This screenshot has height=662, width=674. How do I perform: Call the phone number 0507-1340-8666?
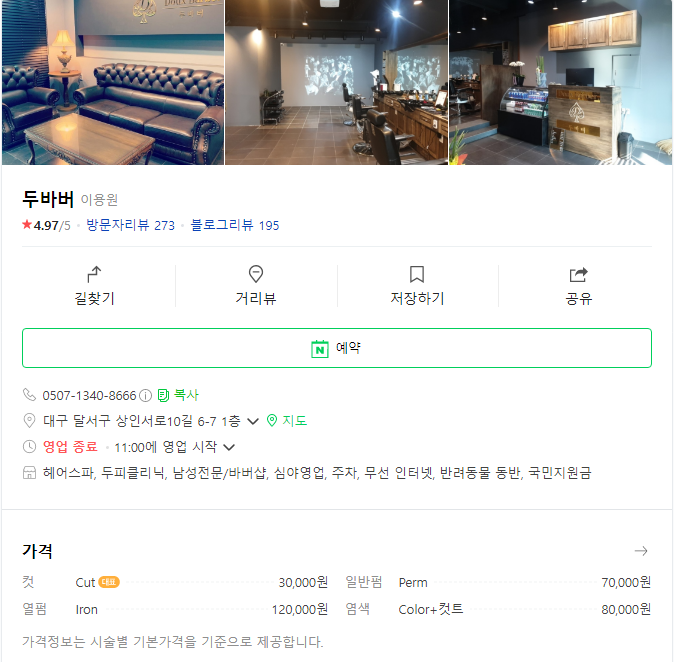pos(89,395)
